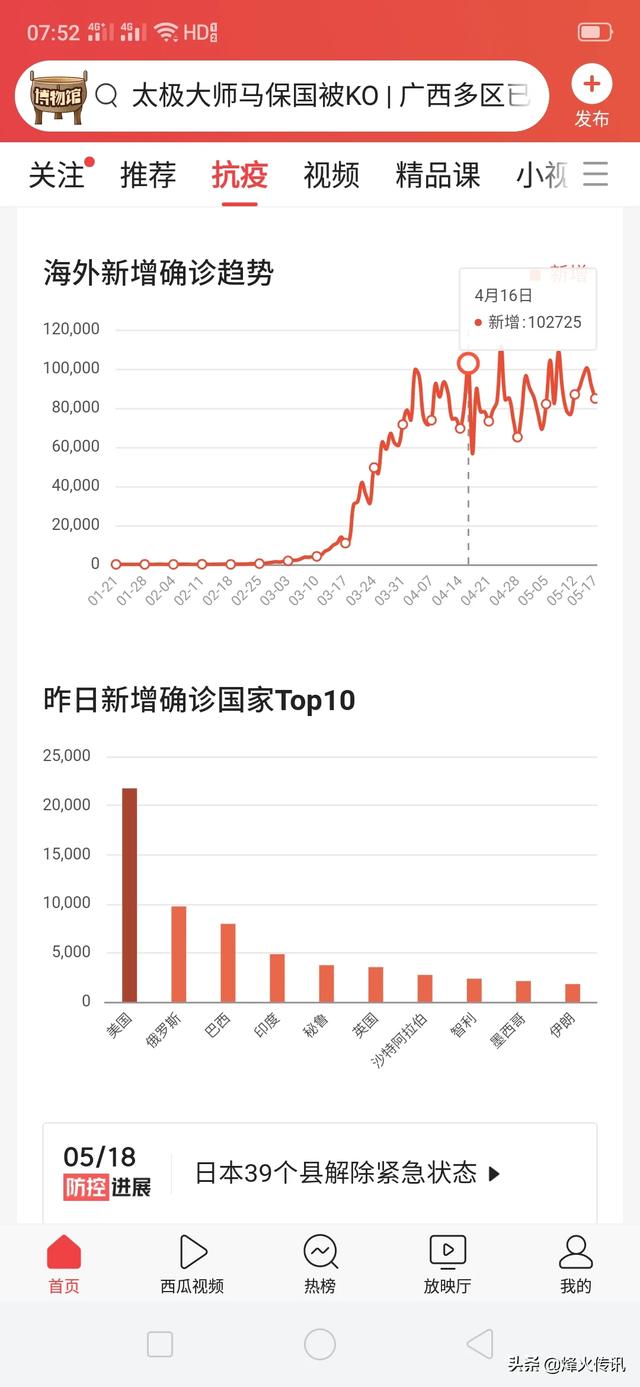Expand the channel list menu icon
Image resolution: width=640 pixels, height=1387 pixels.
pyautogui.click(x=596, y=175)
